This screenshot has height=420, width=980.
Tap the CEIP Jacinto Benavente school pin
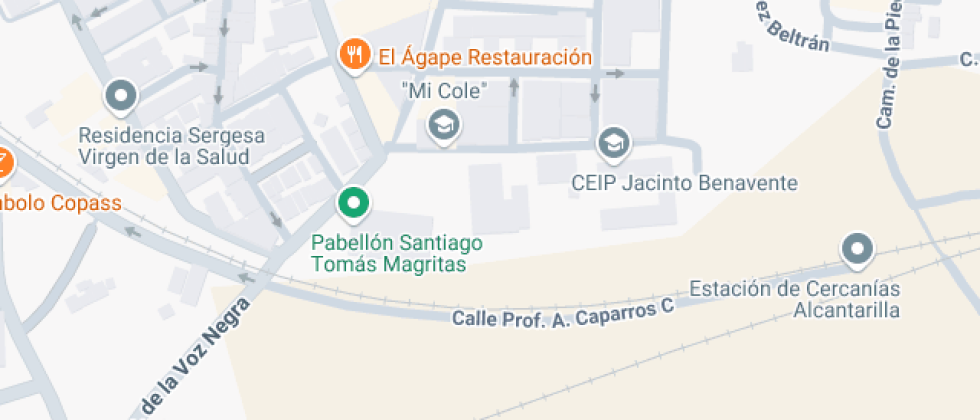coord(613,145)
